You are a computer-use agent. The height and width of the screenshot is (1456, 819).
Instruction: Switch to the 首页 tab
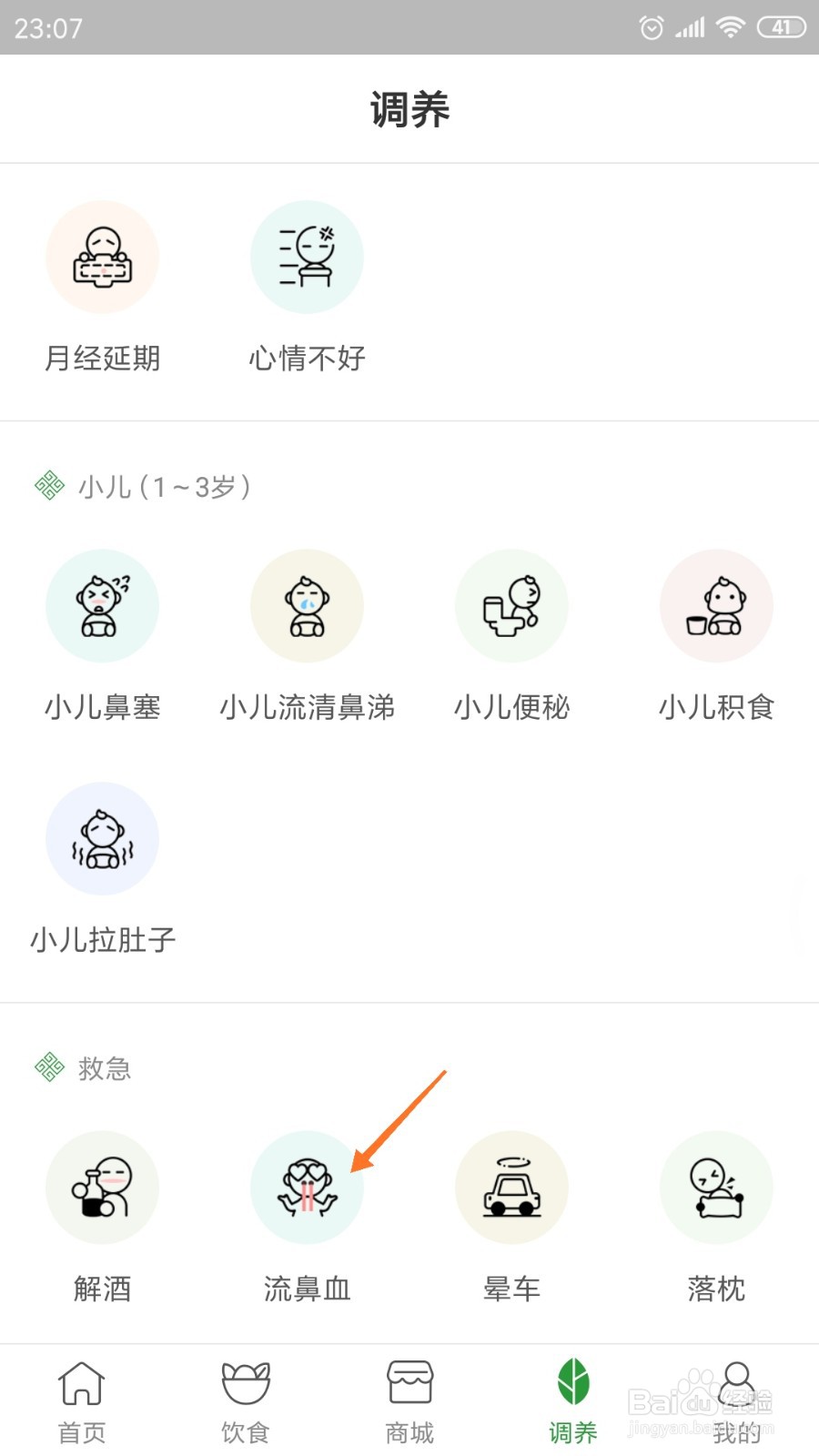(x=82, y=1401)
